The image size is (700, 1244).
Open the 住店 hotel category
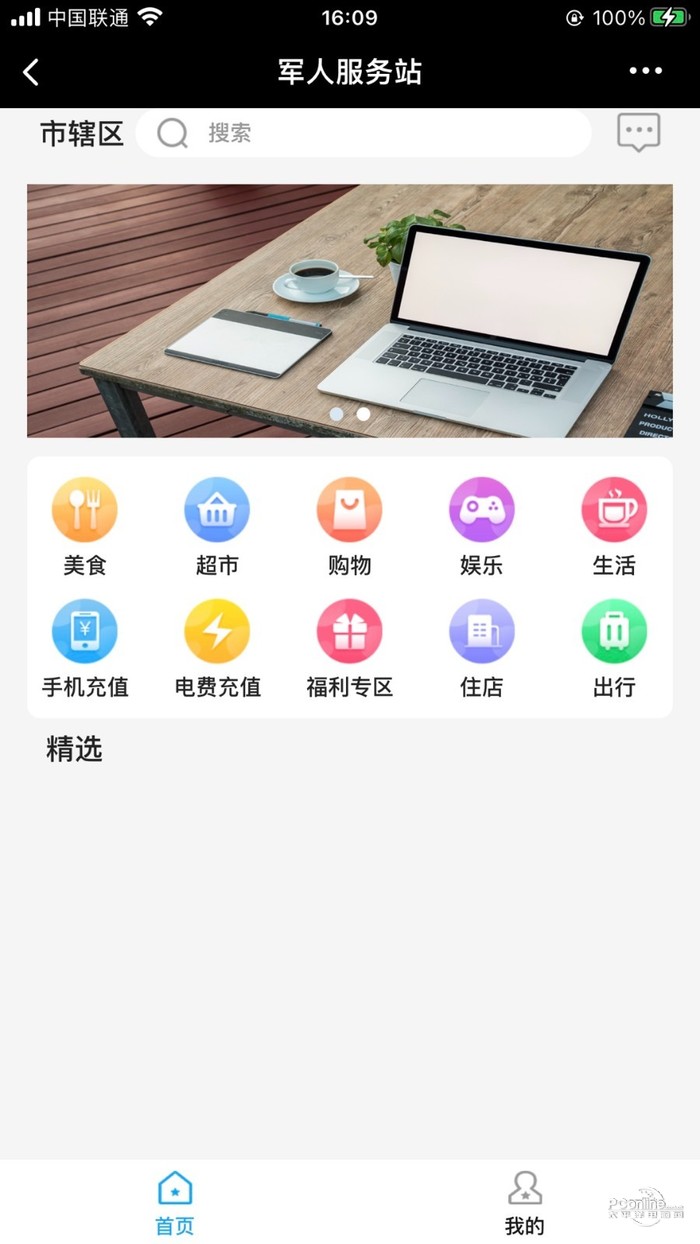(481, 648)
